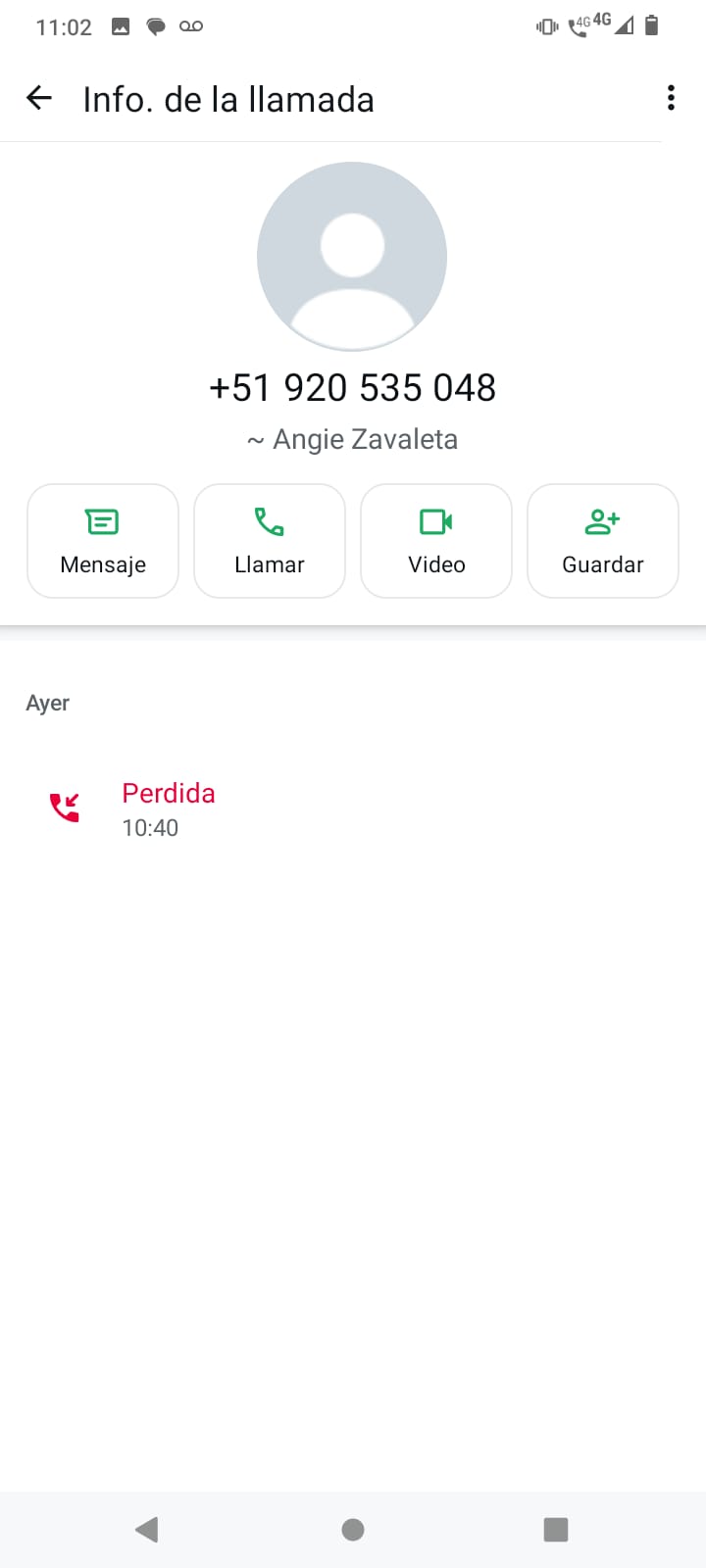Open the three-dot overflow menu
Viewport: 706px width, 1568px height.
point(671,98)
